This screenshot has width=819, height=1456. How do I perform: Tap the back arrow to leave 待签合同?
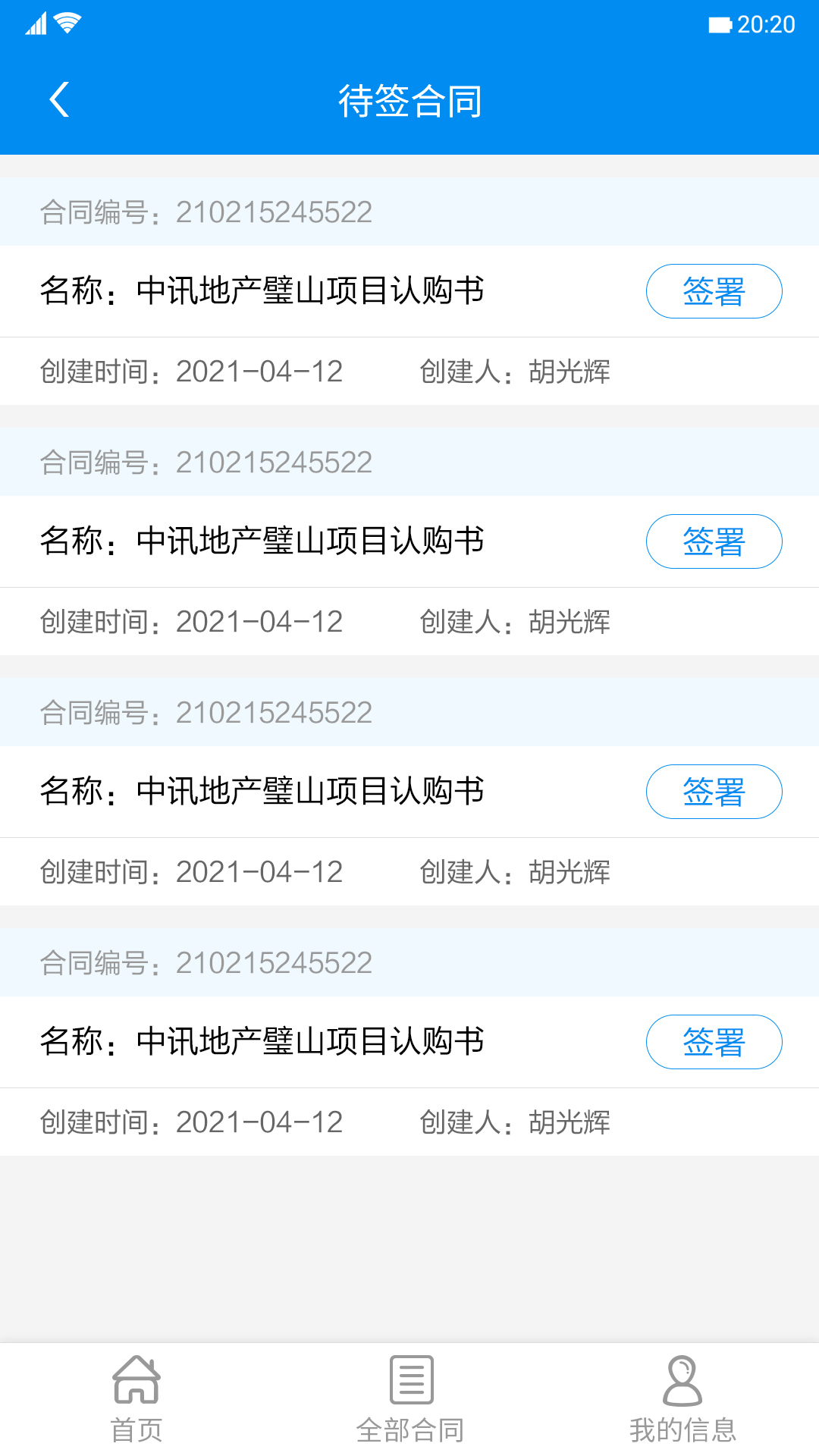[x=58, y=99]
